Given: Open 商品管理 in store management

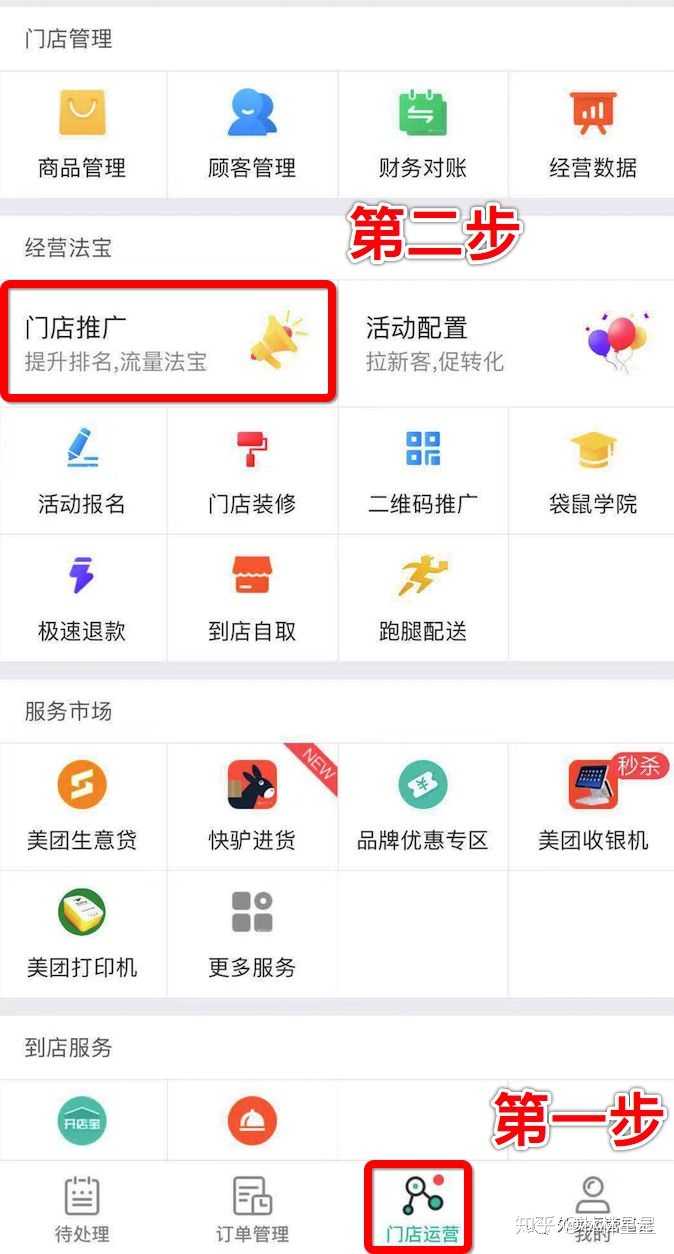Looking at the screenshot, I should pyautogui.click(x=82, y=134).
